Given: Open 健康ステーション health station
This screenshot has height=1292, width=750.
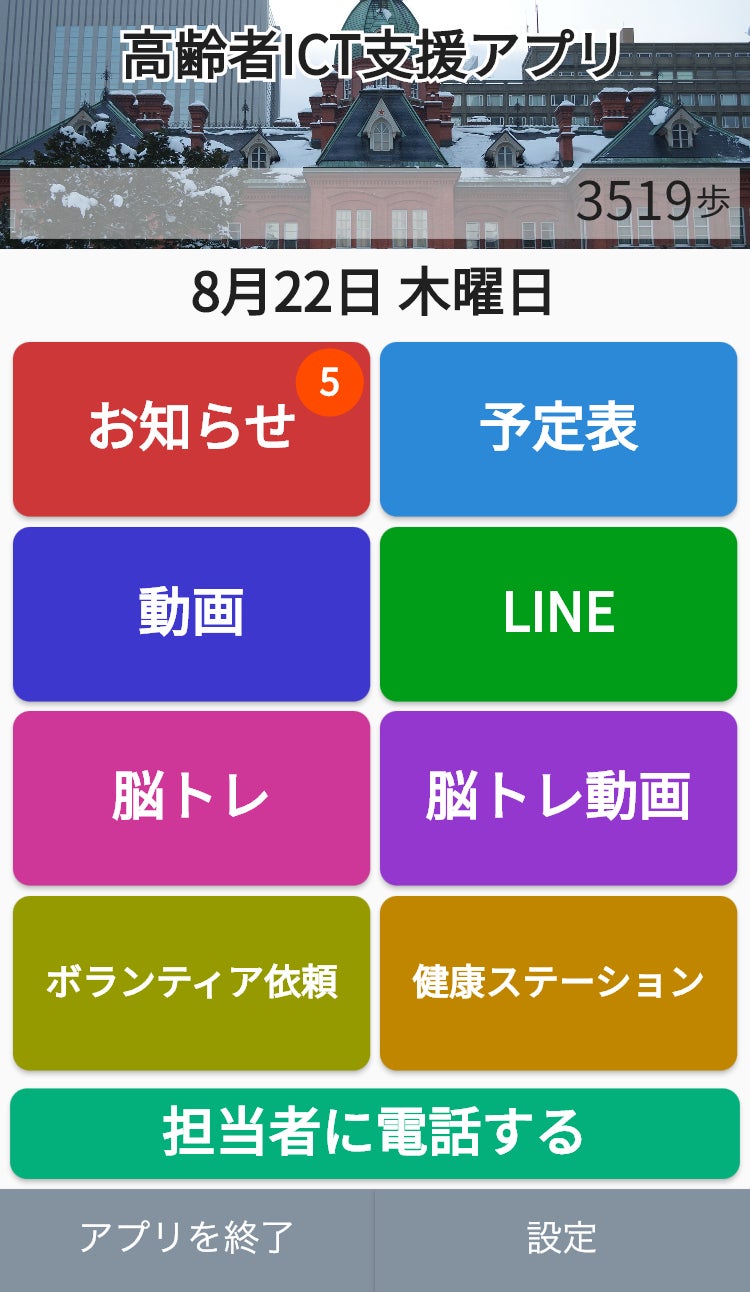Looking at the screenshot, I should click(x=558, y=983).
